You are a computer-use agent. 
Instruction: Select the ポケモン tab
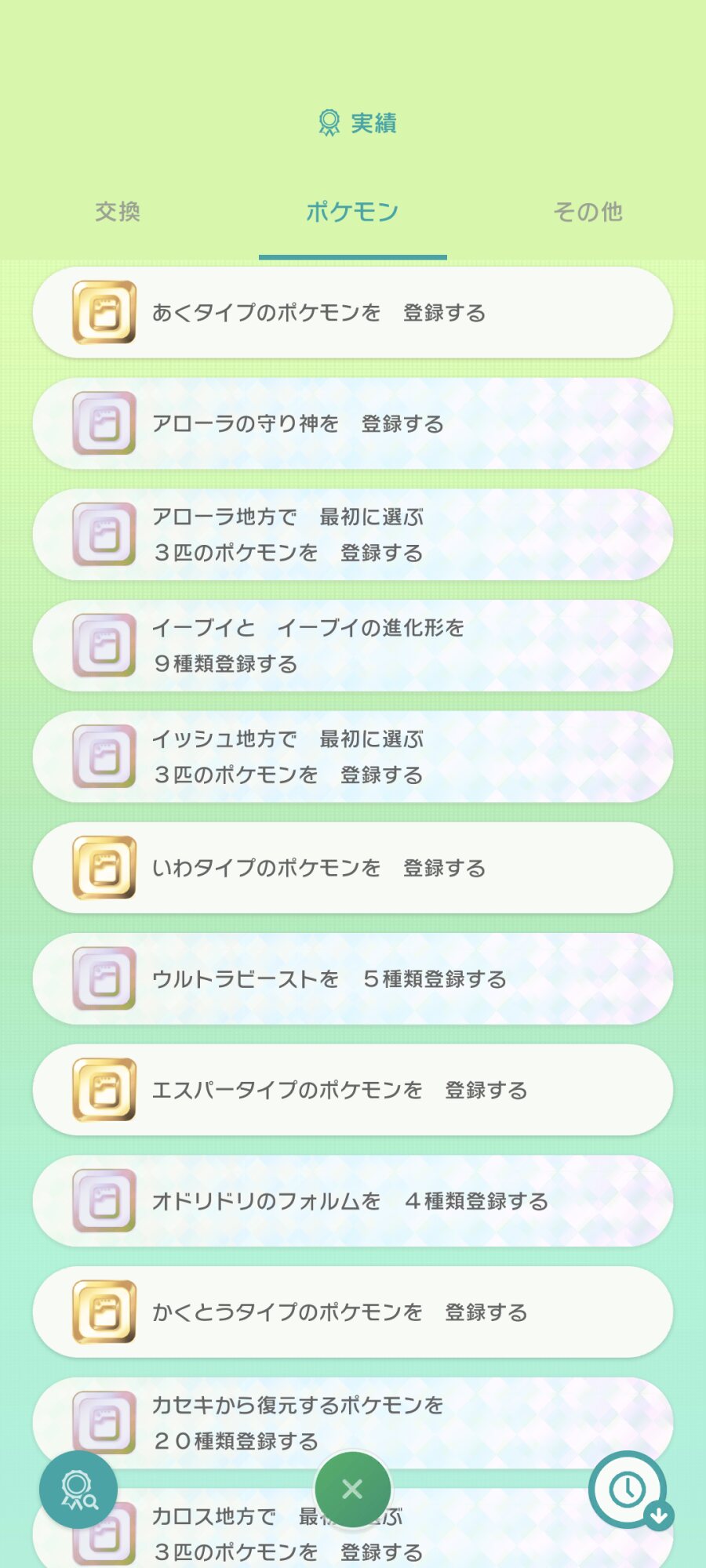click(352, 212)
